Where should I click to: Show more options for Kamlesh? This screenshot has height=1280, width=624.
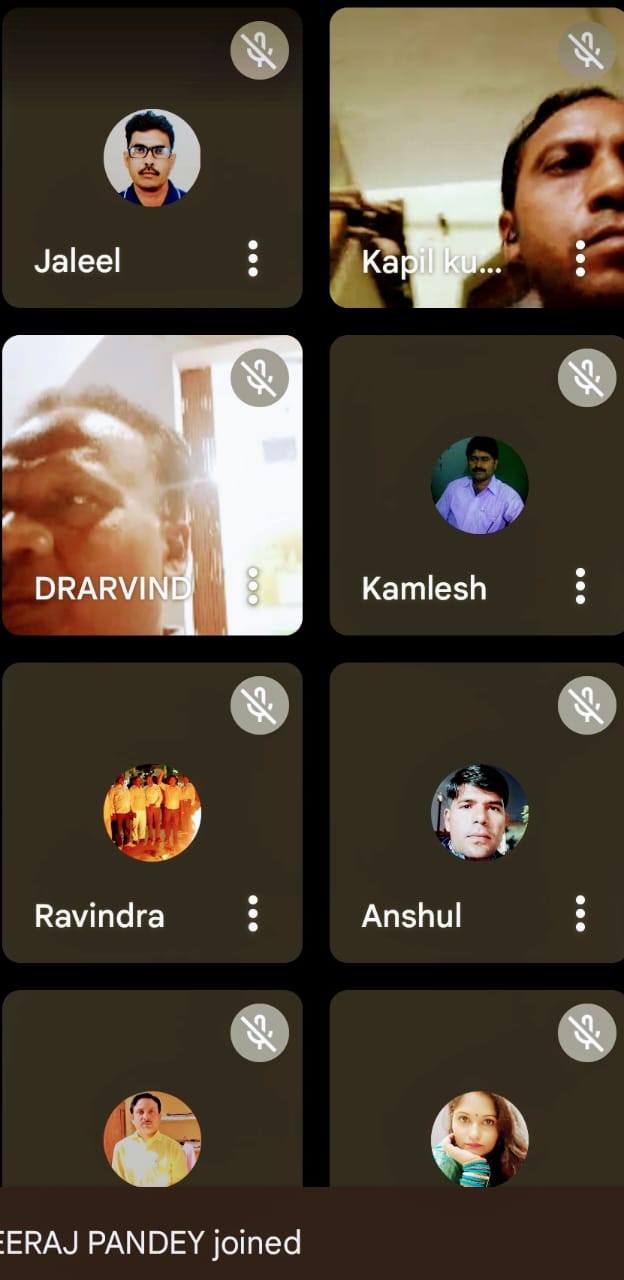[x=580, y=586]
